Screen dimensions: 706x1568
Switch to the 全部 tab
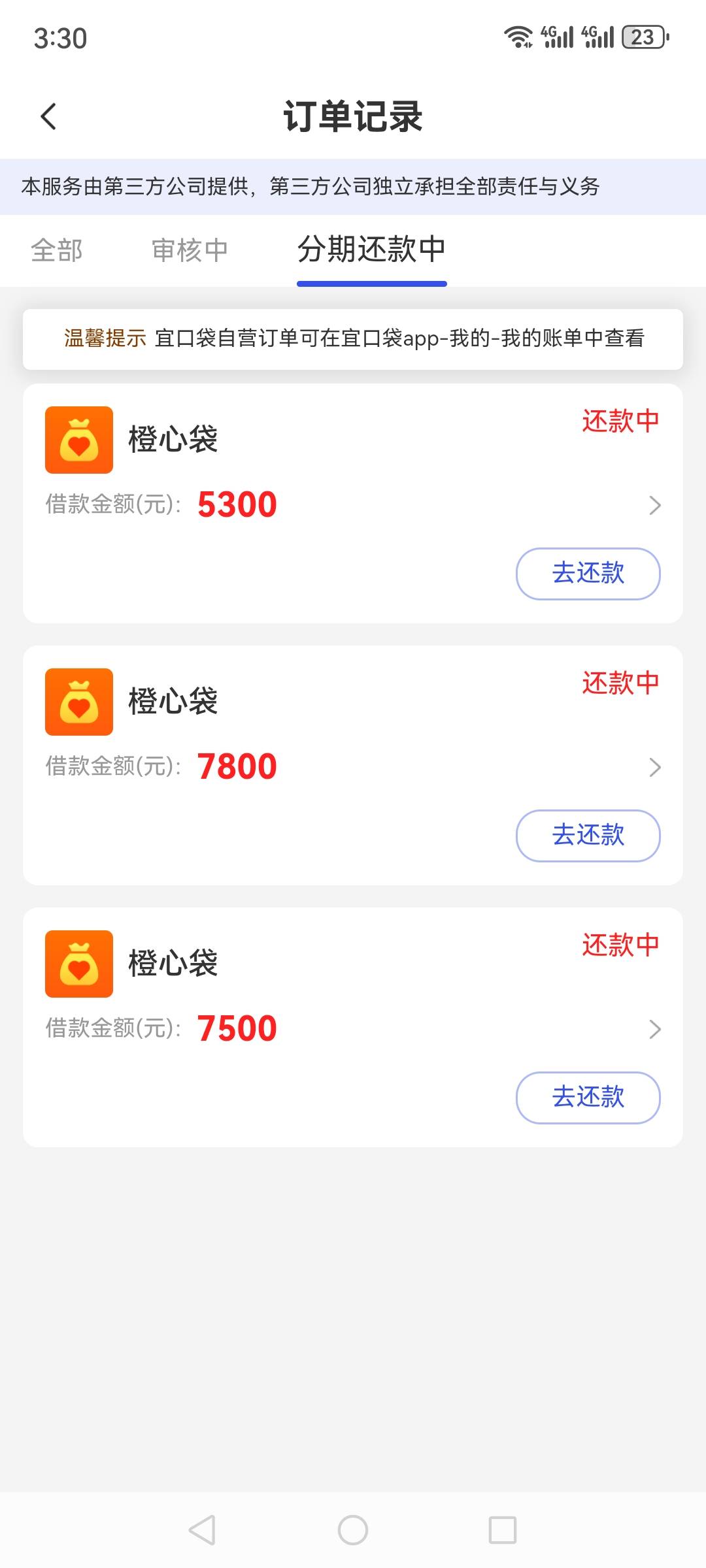(x=57, y=250)
